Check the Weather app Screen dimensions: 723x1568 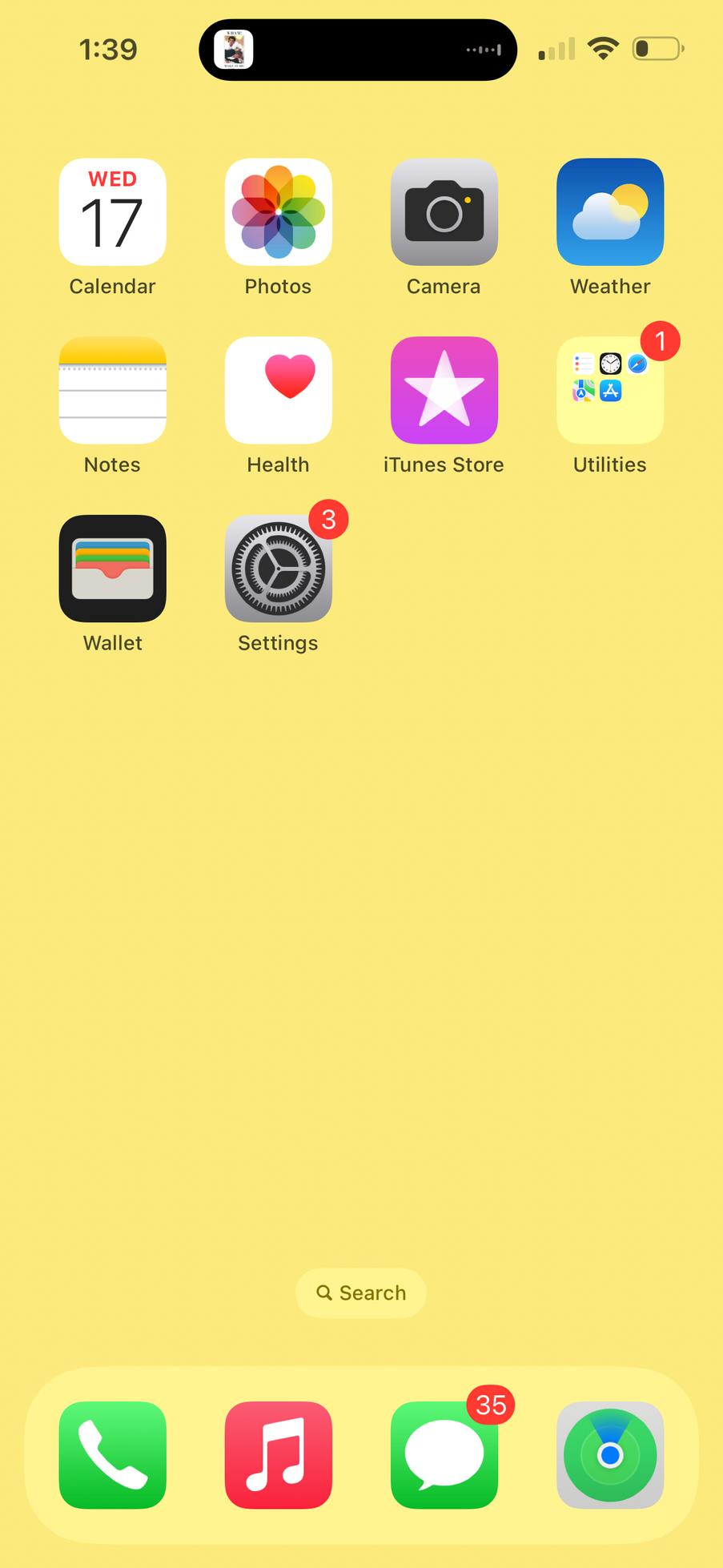(609, 212)
